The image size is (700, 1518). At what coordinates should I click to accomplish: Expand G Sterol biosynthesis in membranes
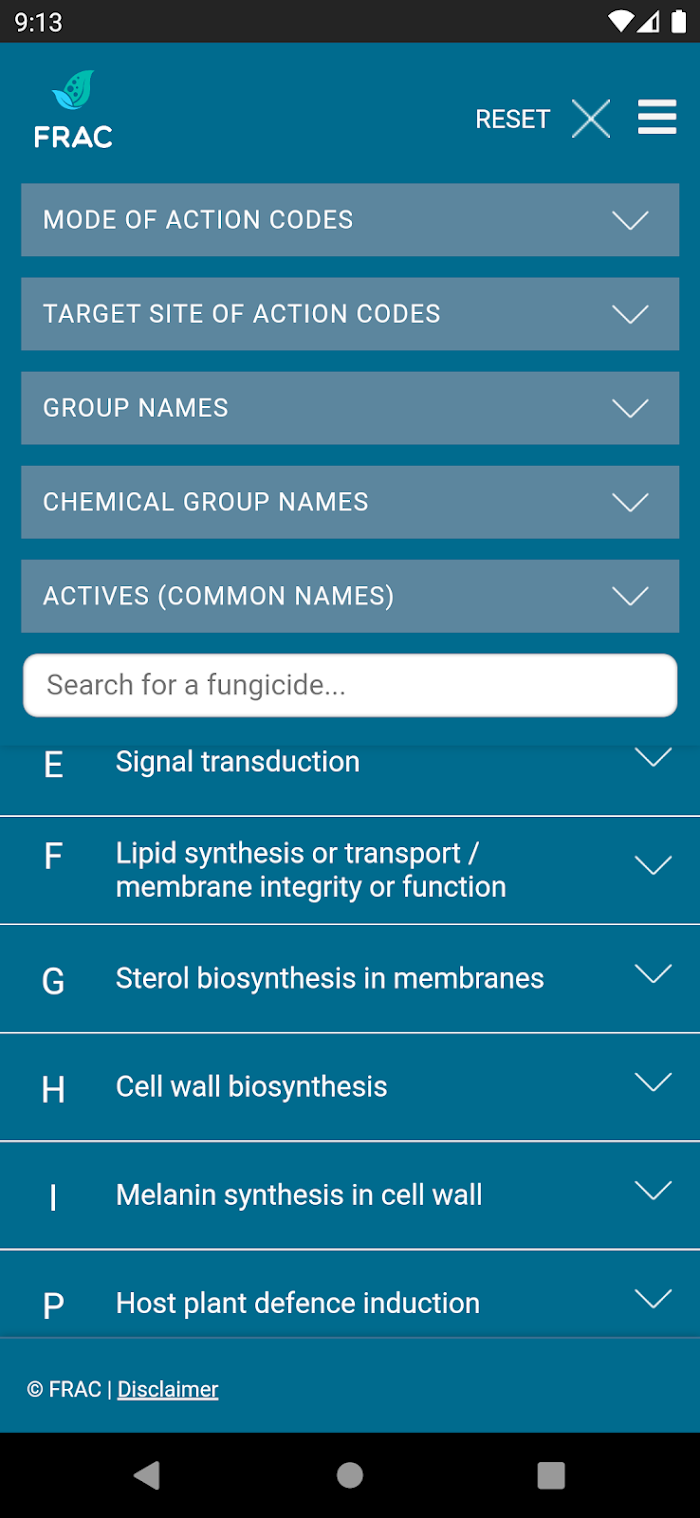pos(350,979)
